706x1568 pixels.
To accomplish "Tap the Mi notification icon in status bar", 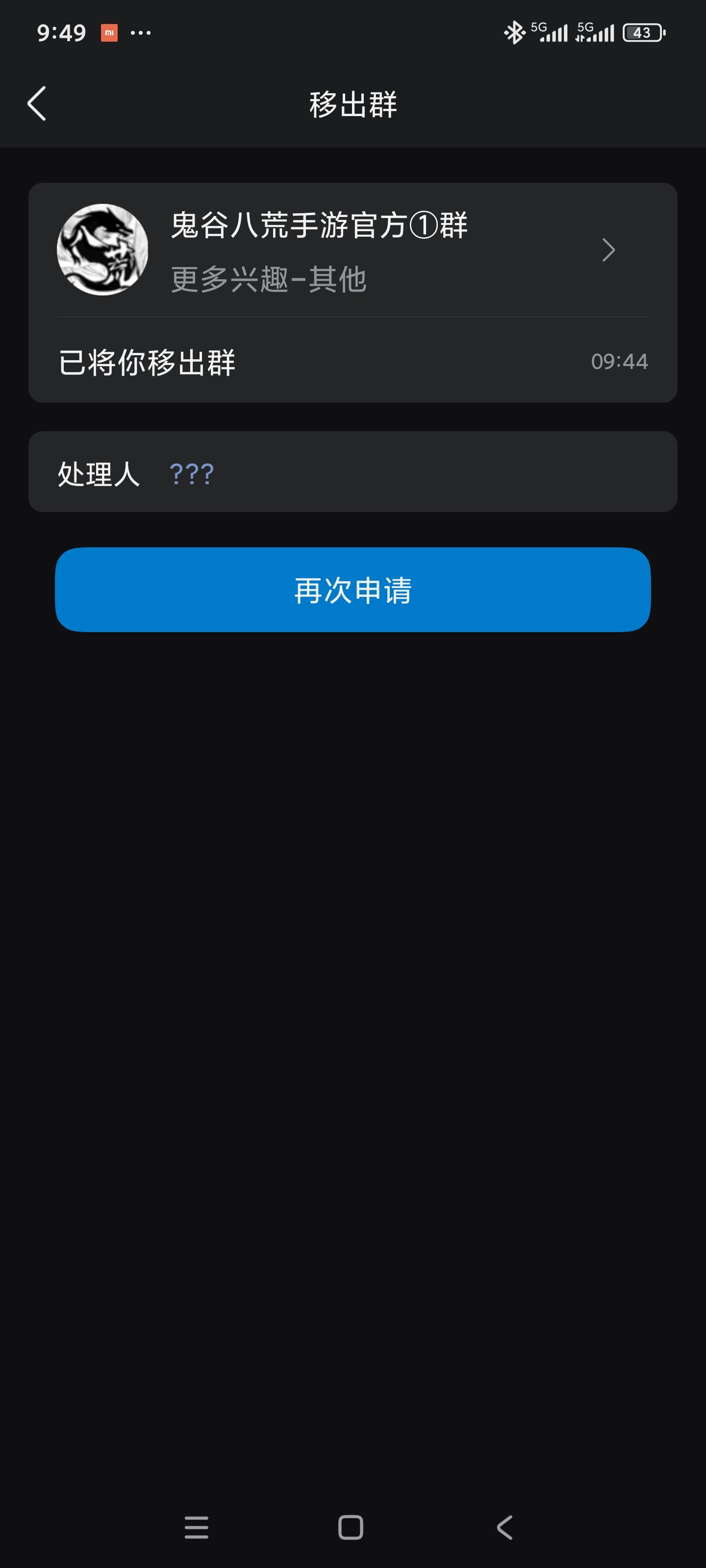I will click(110, 33).
